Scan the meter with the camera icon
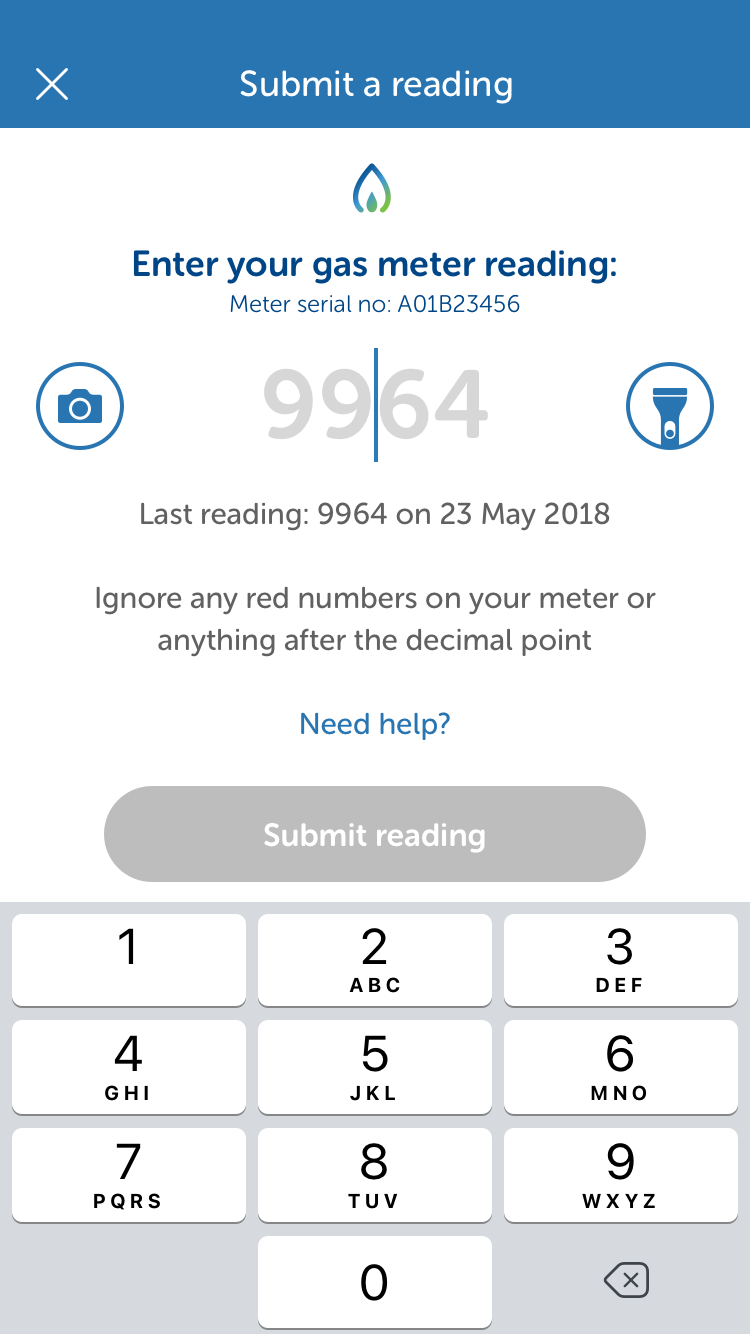 pyautogui.click(x=80, y=406)
